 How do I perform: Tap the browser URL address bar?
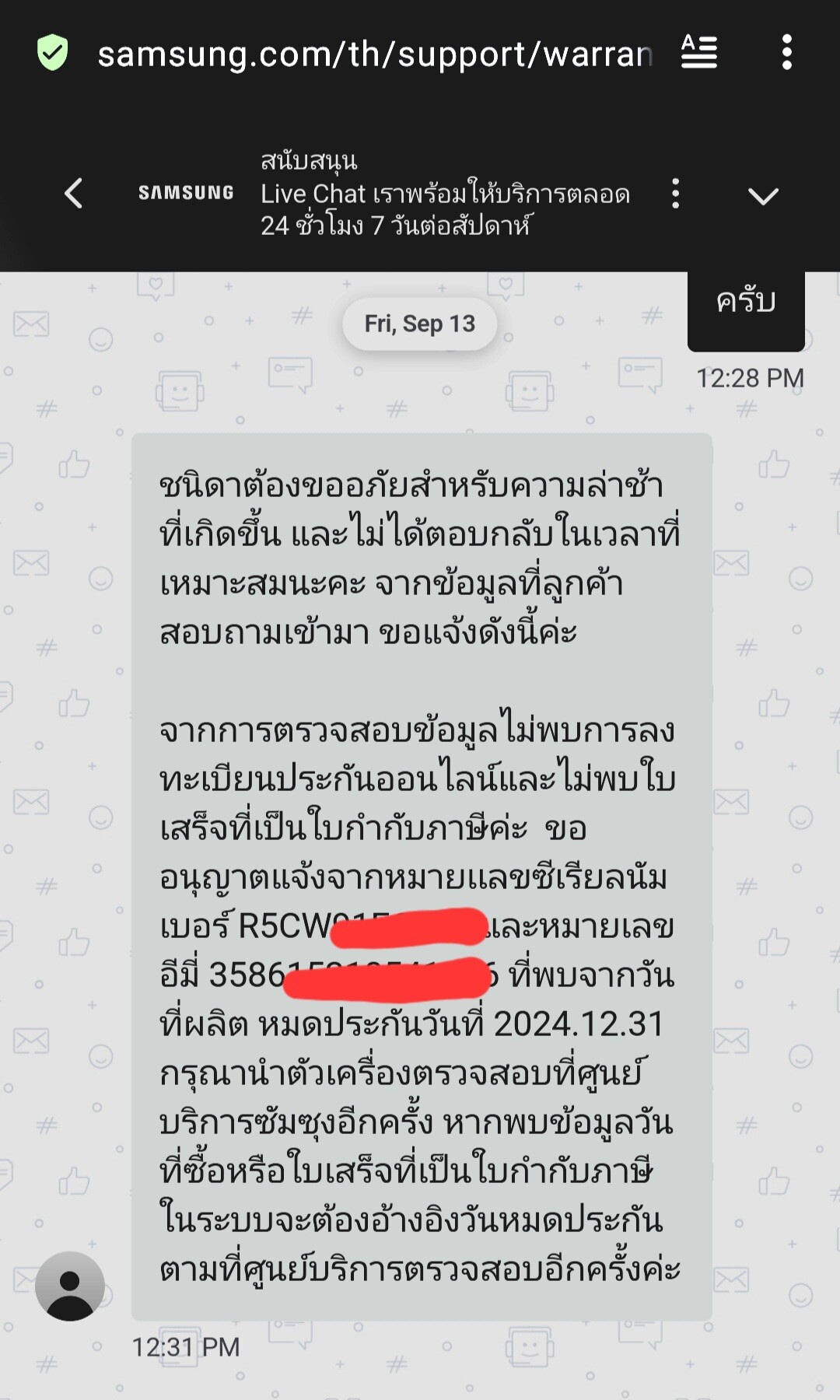pyautogui.click(x=375, y=54)
